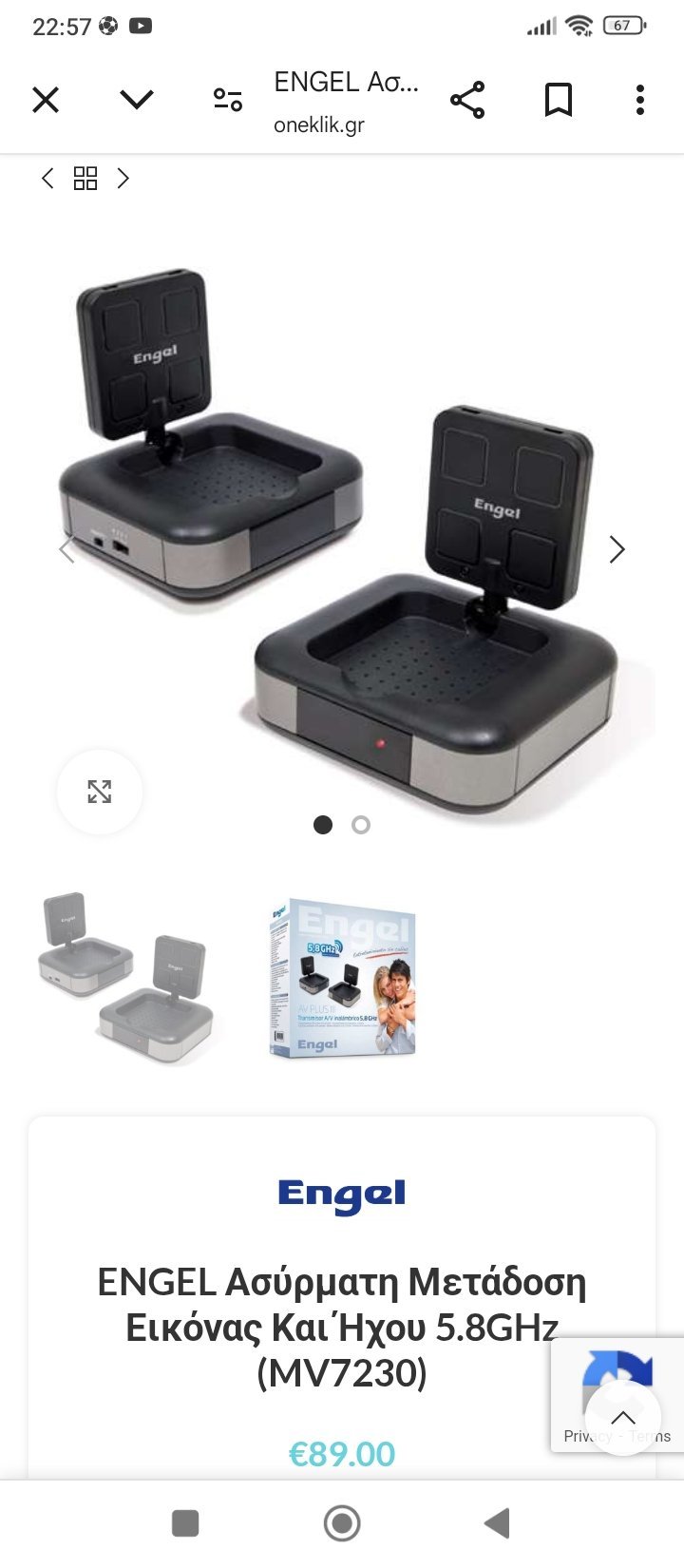Viewport: 684px width, 1568px height.
Task: Open the browser overflow menu
Action: (640, 100)
